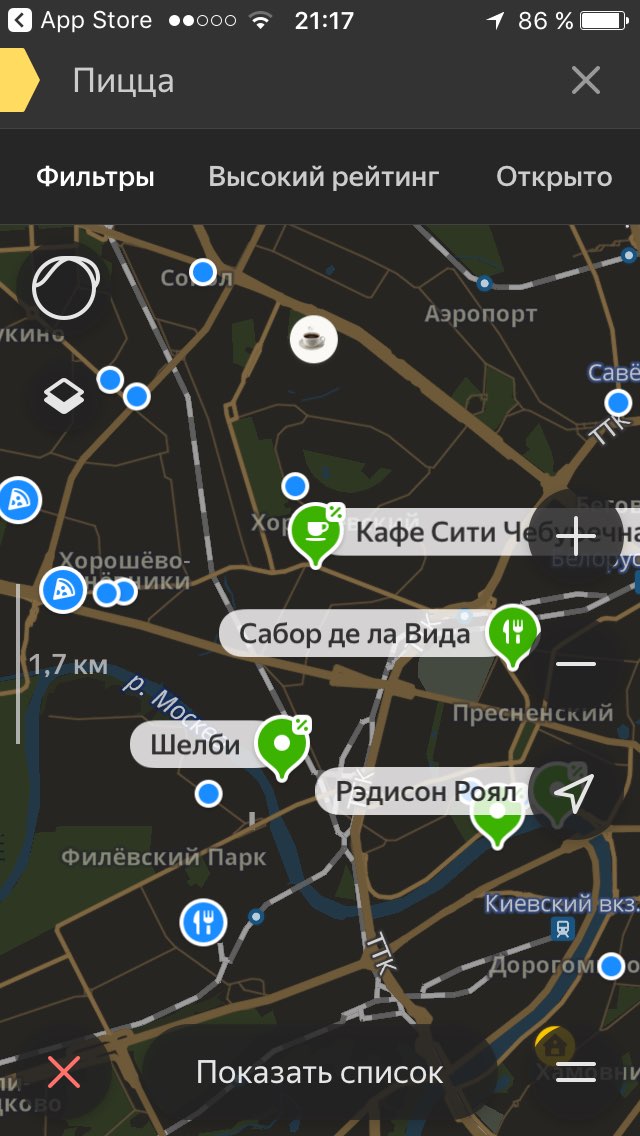The height and width of the screenshot is (1136, 640).
Task: Tap Показать список to show results
Action: [x=320, y=1072]
